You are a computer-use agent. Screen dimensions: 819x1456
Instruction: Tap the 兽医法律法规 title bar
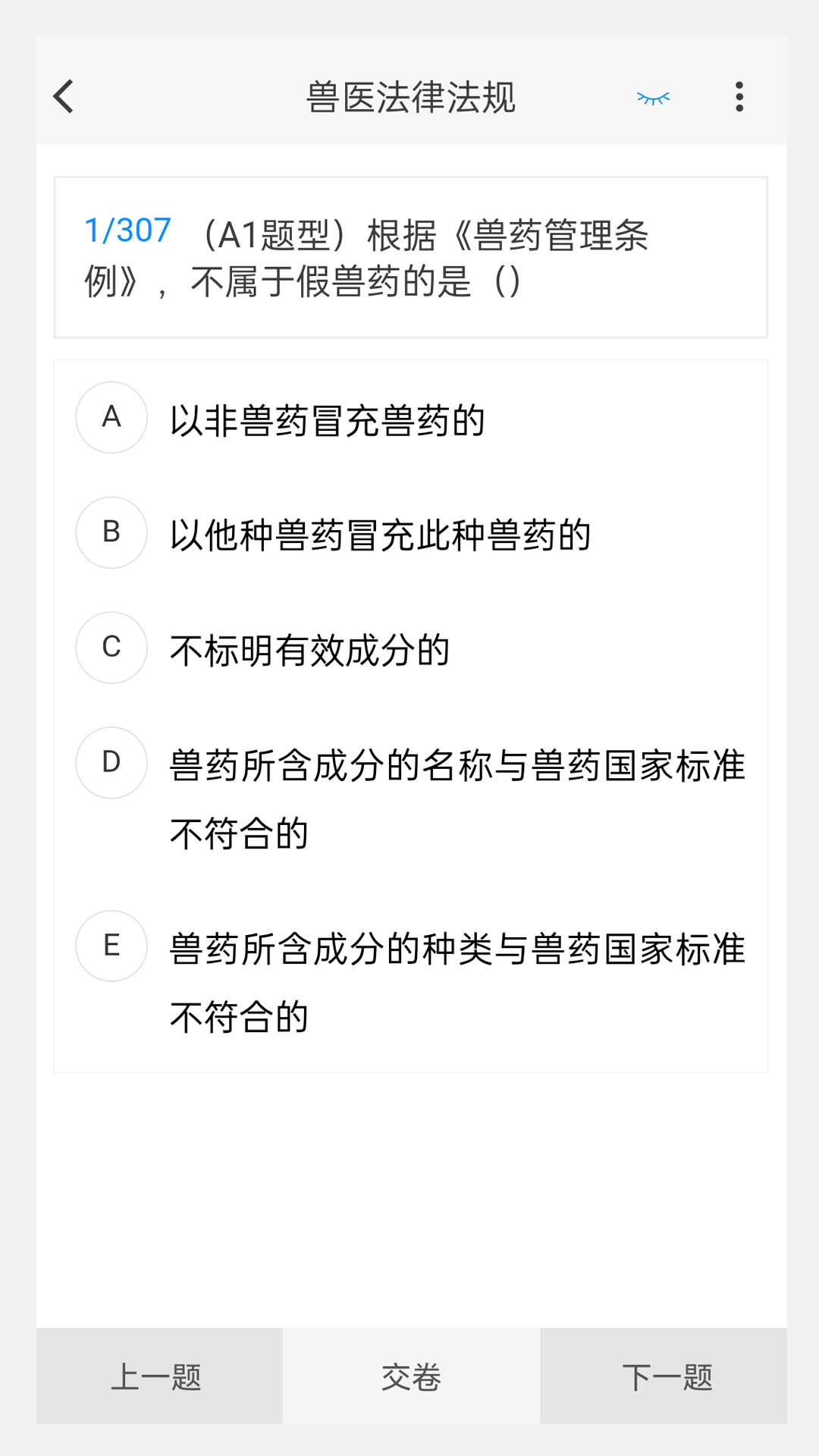pyautogui.click(x=409, y=97)
